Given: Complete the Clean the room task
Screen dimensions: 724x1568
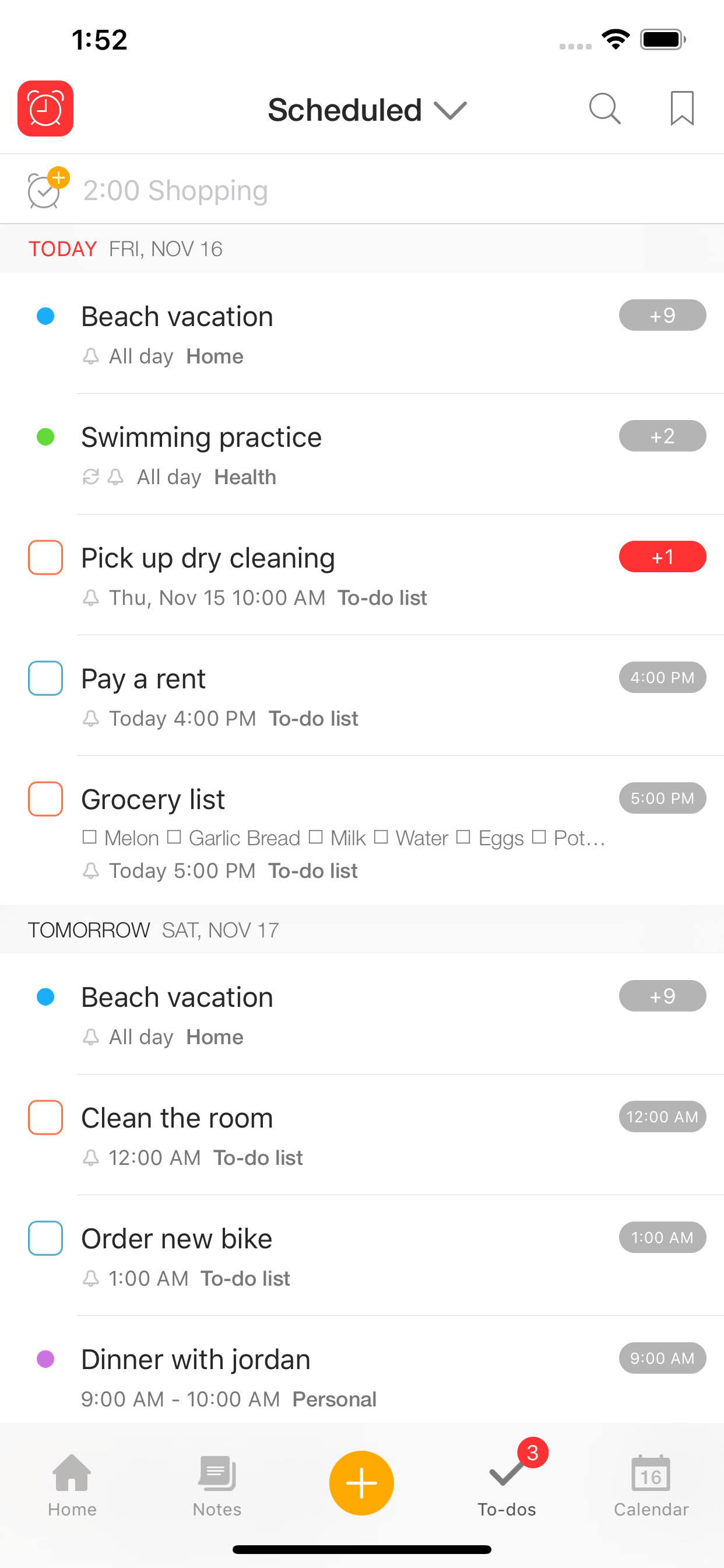Looking at the screenshot, I should click(45, 1118).
